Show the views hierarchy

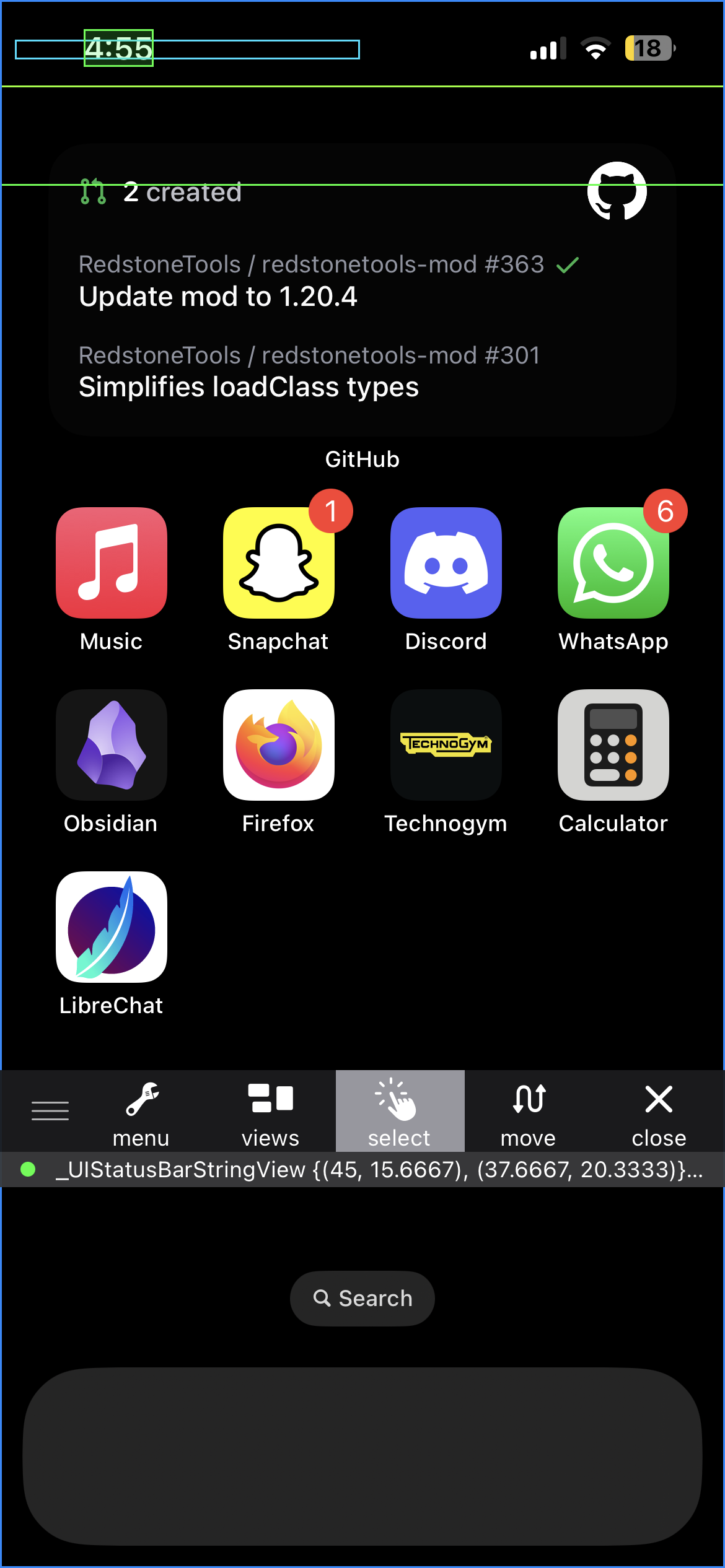(x=270, y=1111)
